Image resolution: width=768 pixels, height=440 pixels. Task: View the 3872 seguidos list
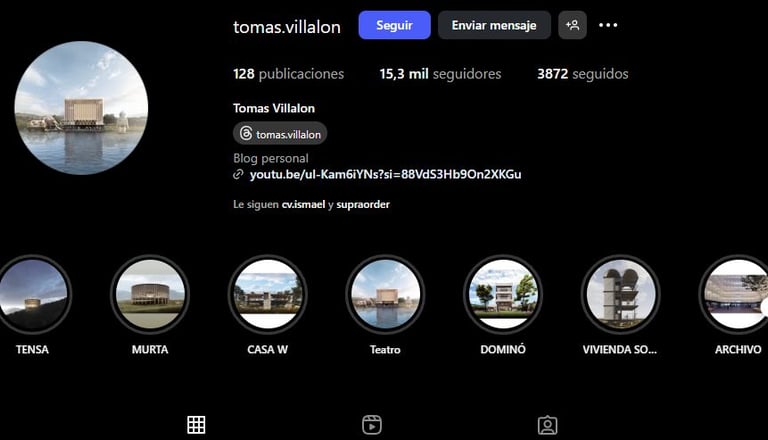[x=582, y=74]
